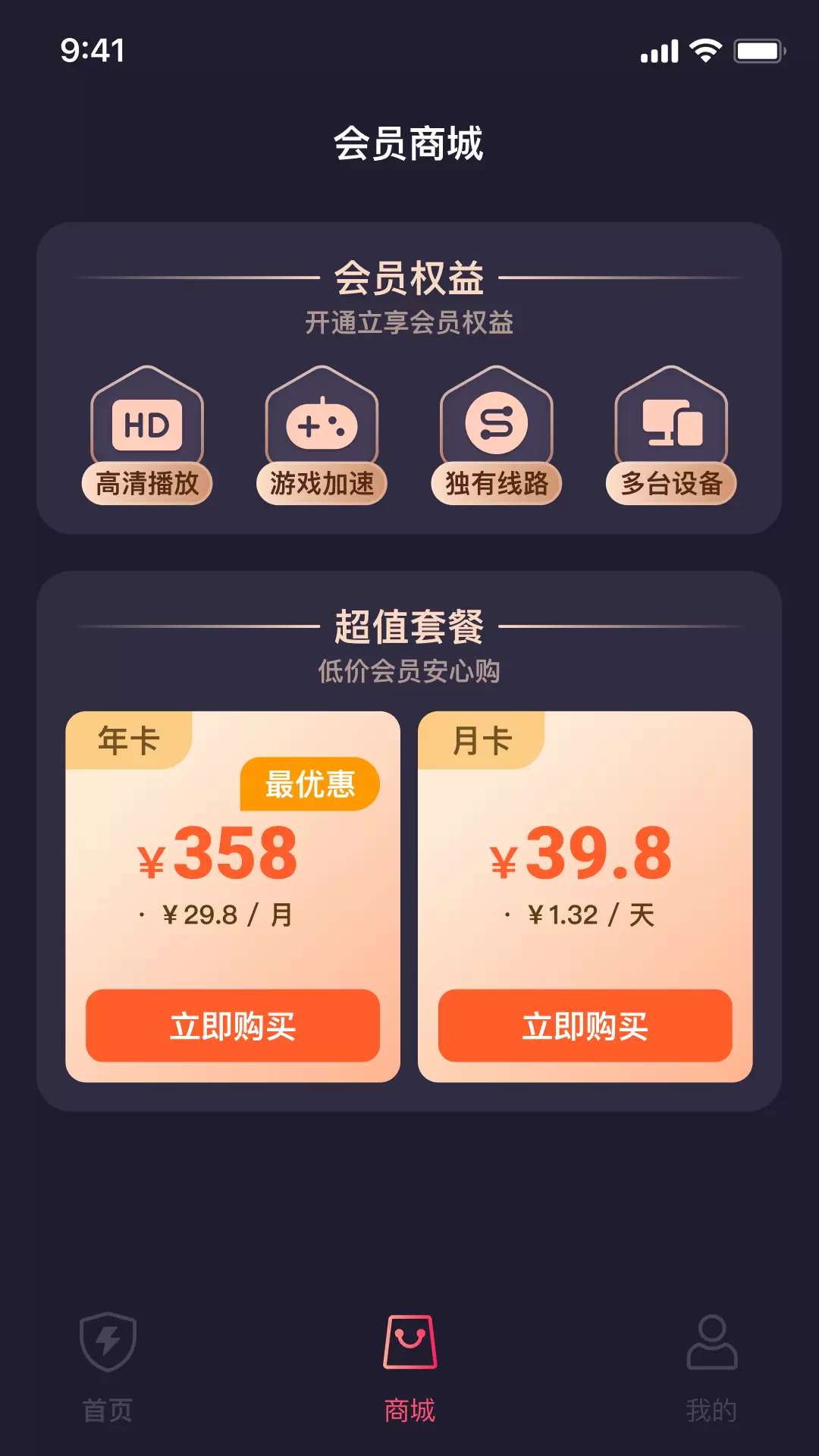819x1456 pixels.
Task: Buy the 月卡 plan with 立即购买
Action: point(585,1025)
